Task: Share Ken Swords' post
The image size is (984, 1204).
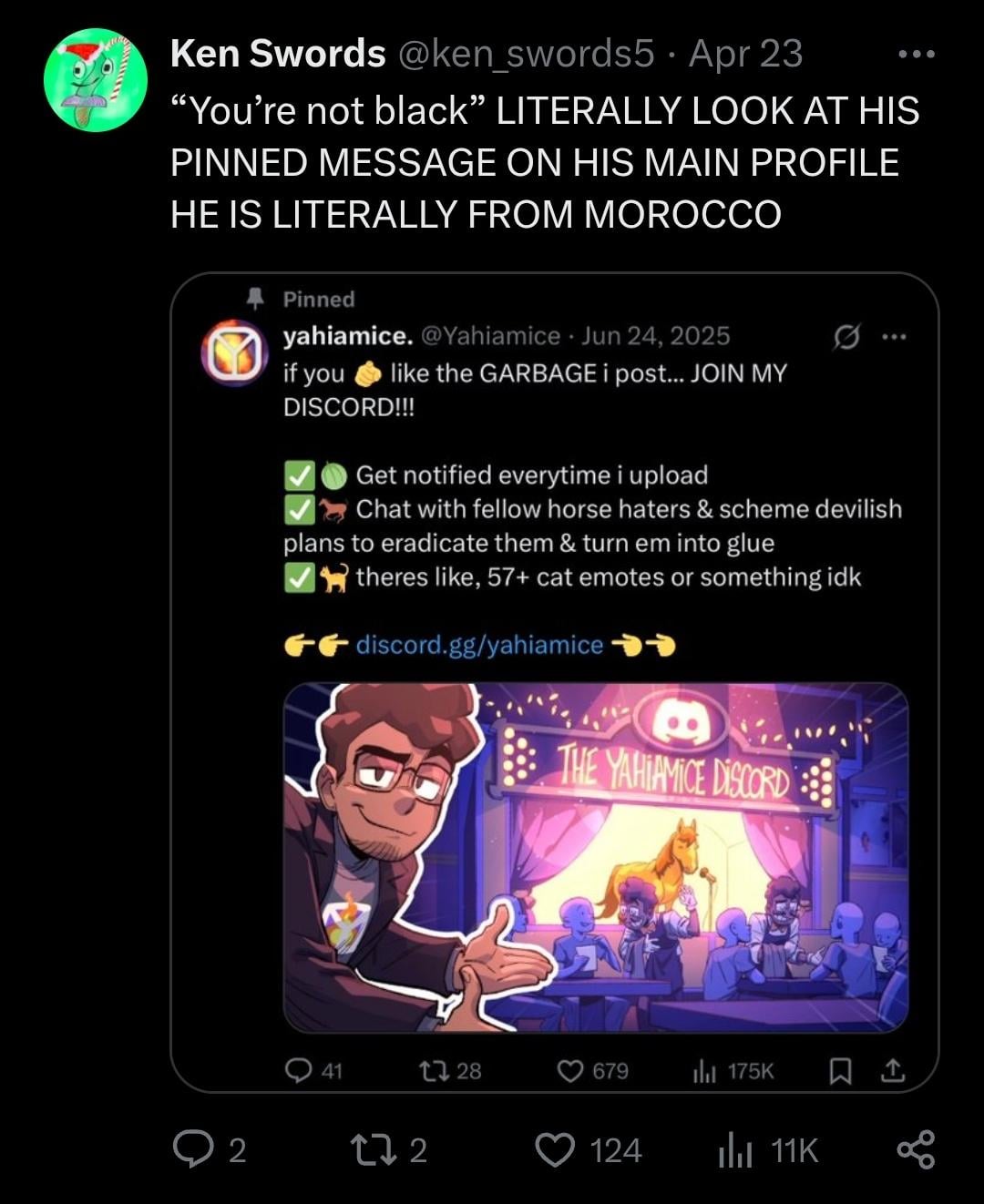Action: 916,1150
